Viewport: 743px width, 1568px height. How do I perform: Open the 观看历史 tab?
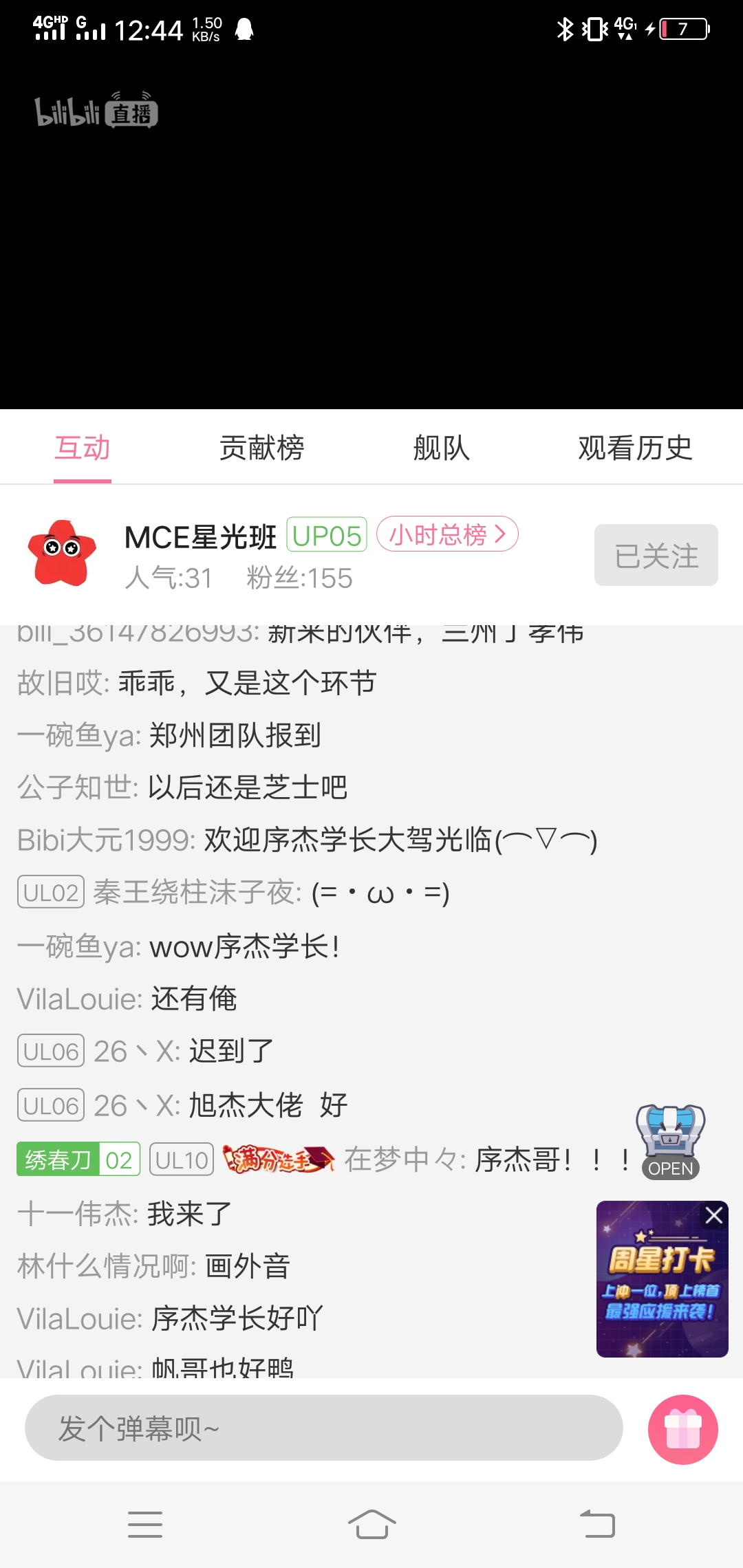click(x=634, y=448)
